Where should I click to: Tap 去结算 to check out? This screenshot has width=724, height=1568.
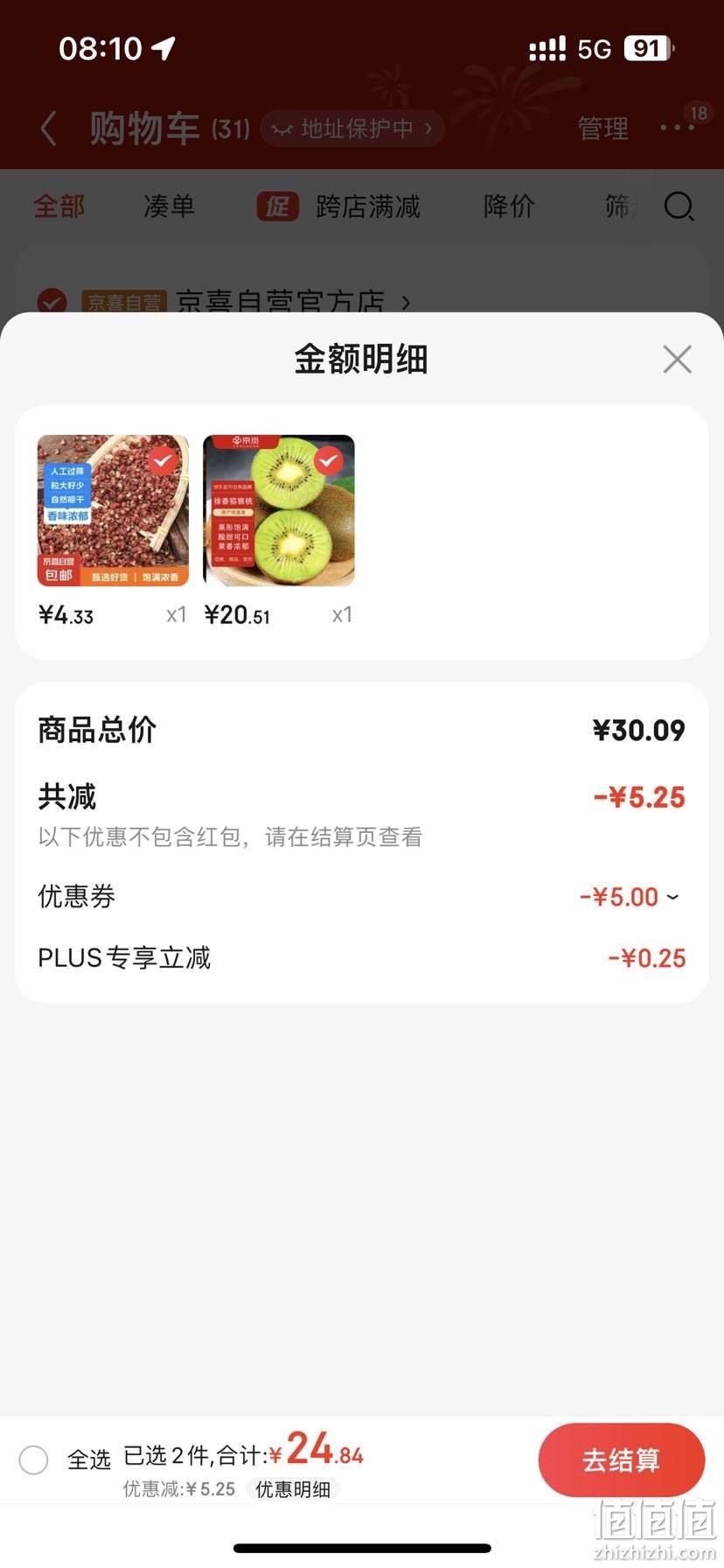pyautogui.click(x=621, y=1459)
